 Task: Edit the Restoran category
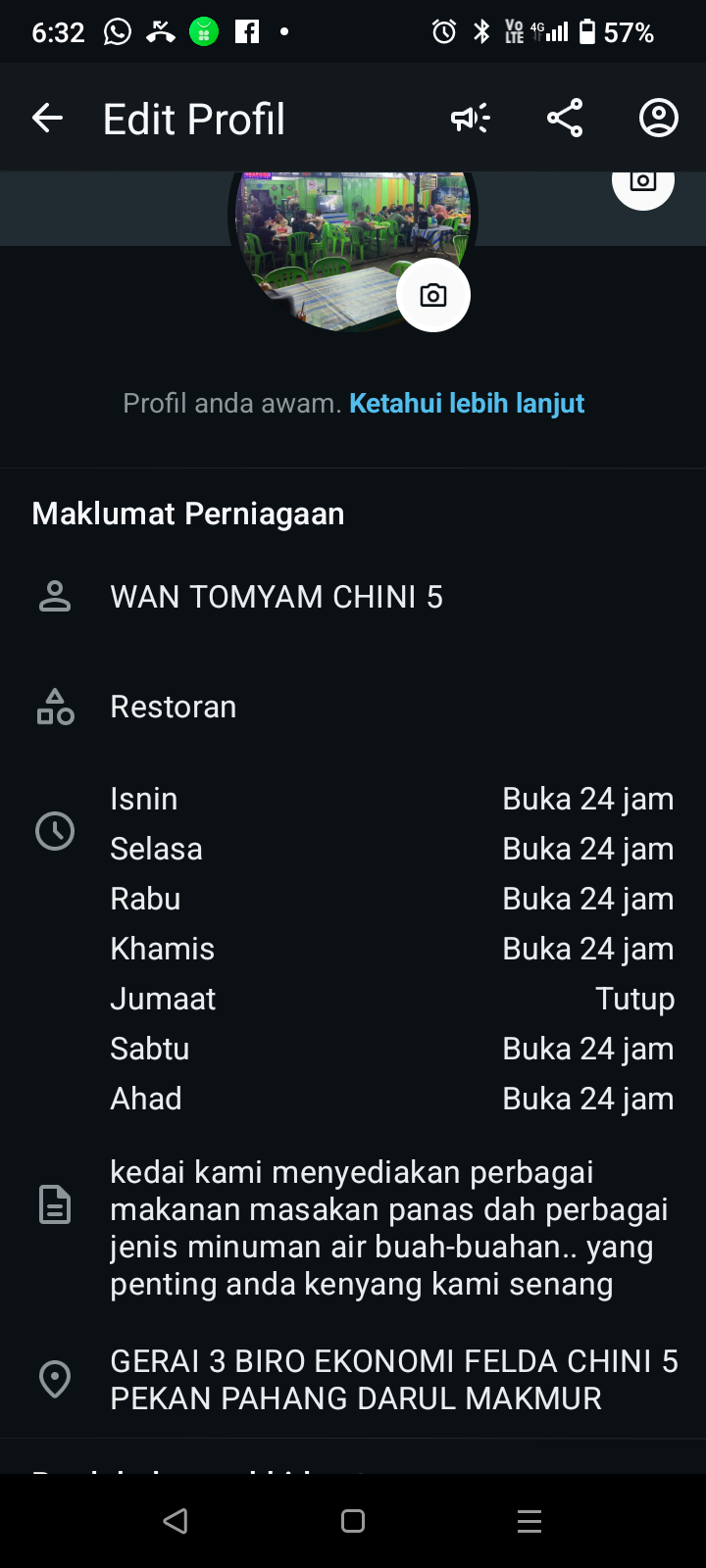174,707
